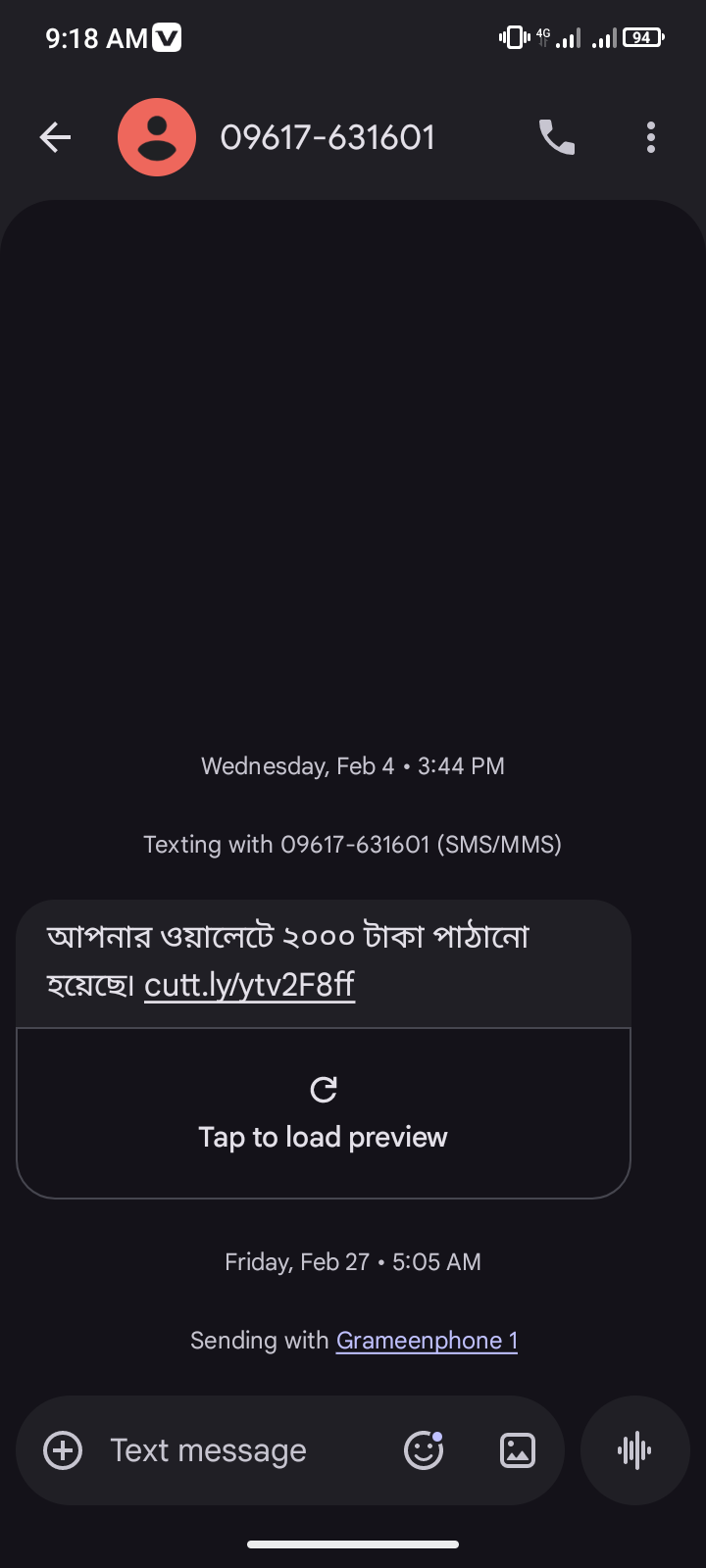Open the emoji picker
The image size is (706, 1568).
pyautogui.click(x=424, y=1450)
